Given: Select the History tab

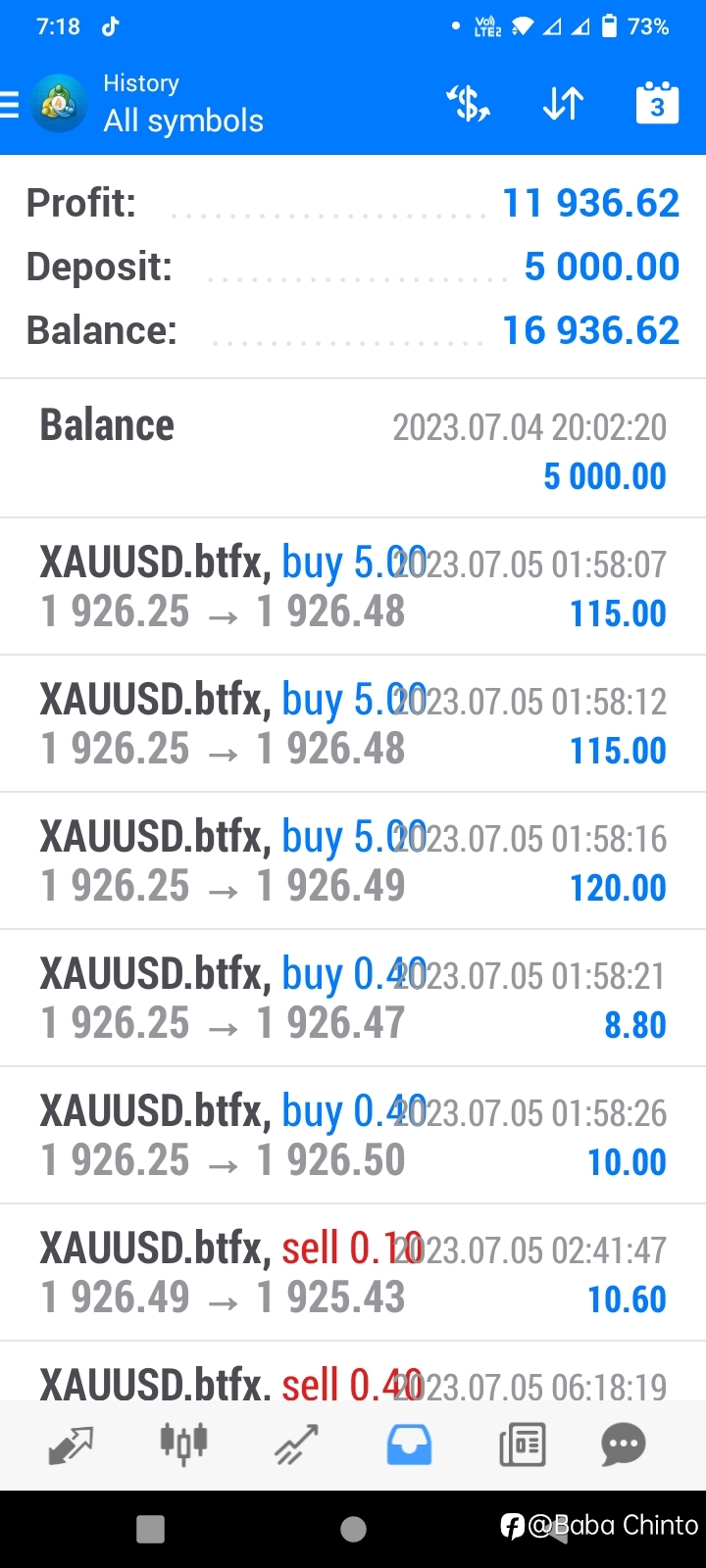Looking at the screenshot, I should click(409, 1445).
